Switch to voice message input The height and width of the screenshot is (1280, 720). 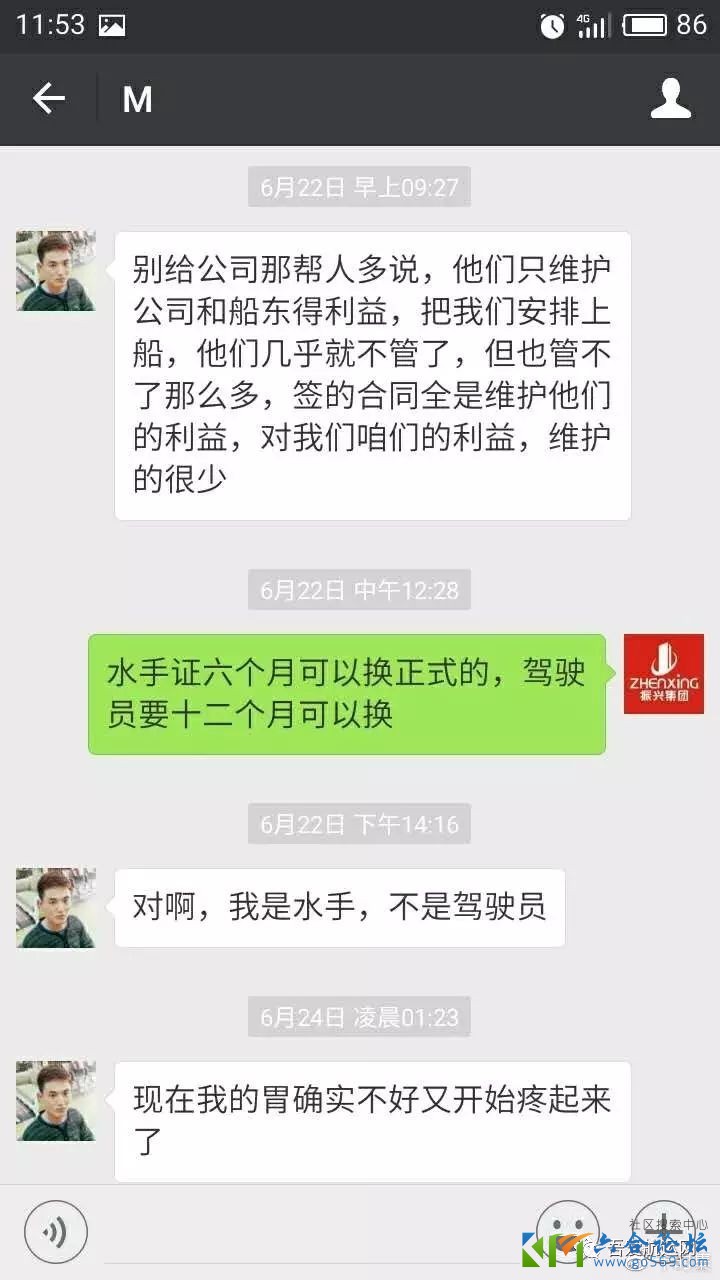[x=56, y=1231]
